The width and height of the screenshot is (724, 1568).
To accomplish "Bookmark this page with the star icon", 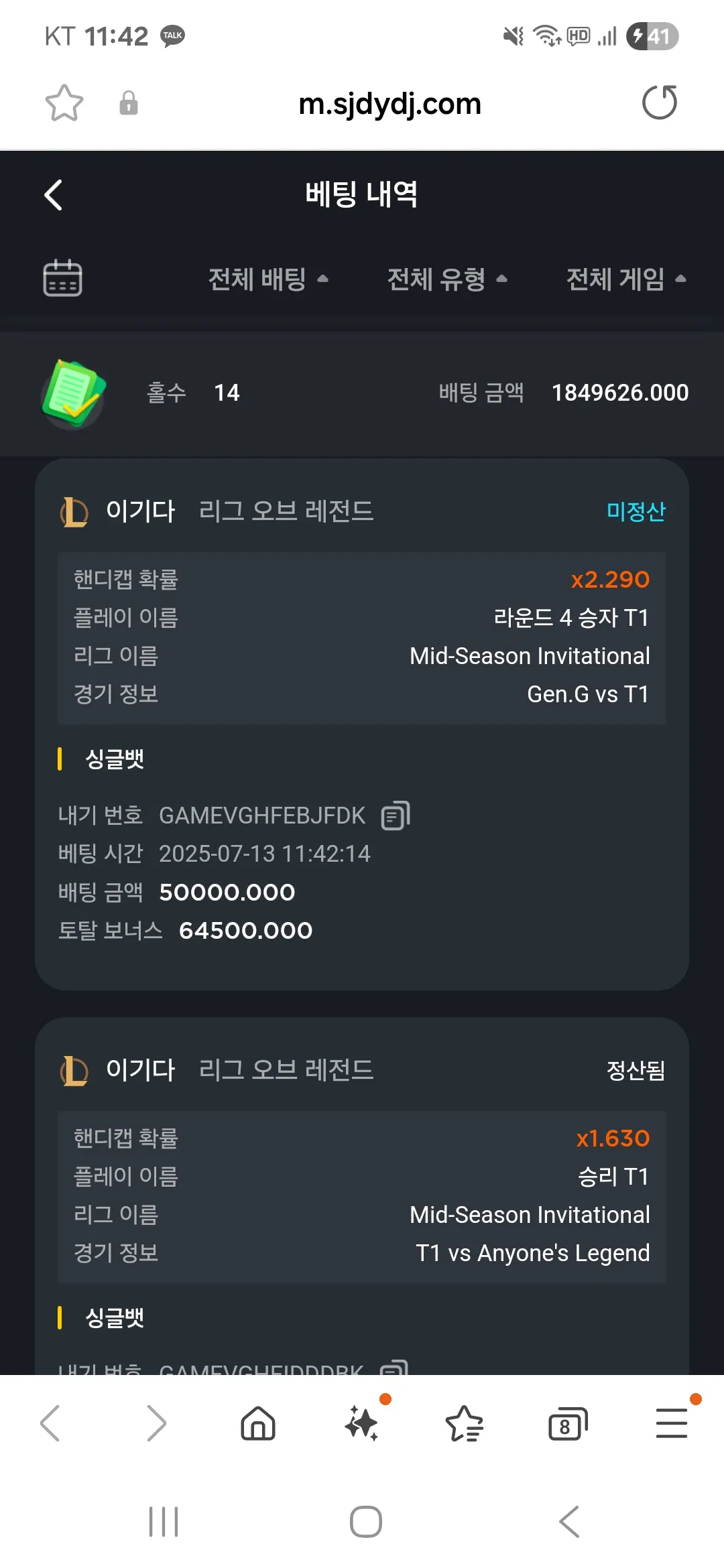I will tap(64, 103).
